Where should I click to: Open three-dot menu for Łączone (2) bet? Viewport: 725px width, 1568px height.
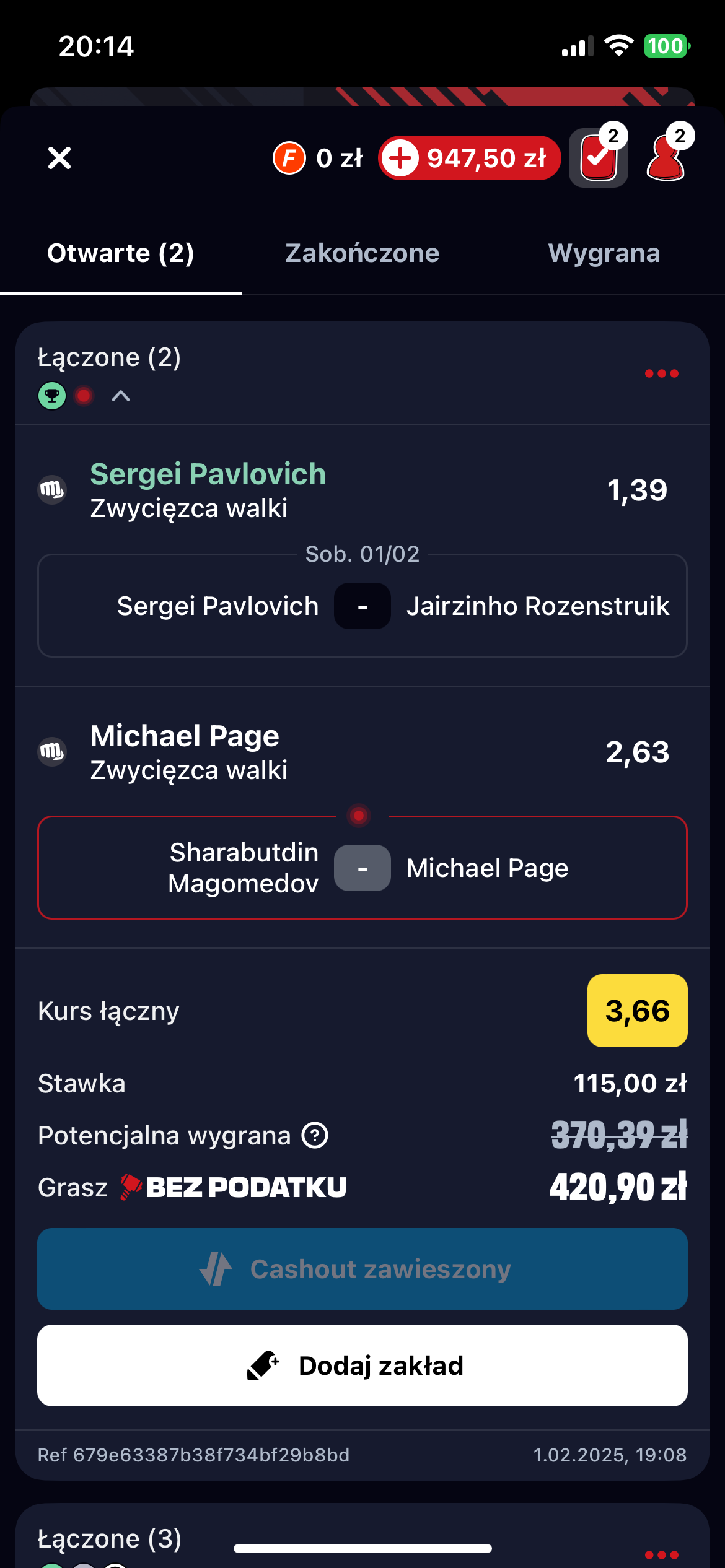tap(661, 373)
